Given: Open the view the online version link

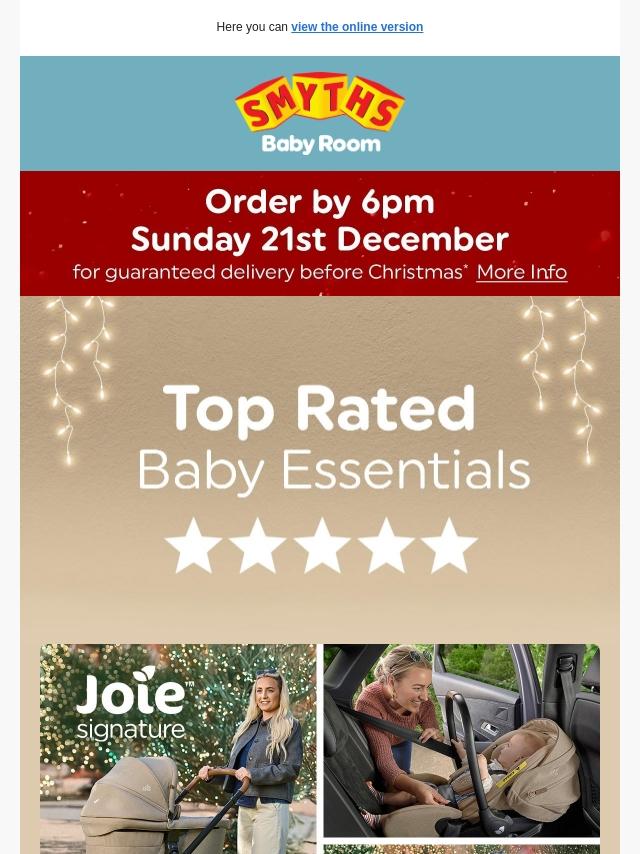Looking at the screenshot, I should point(357,27).
